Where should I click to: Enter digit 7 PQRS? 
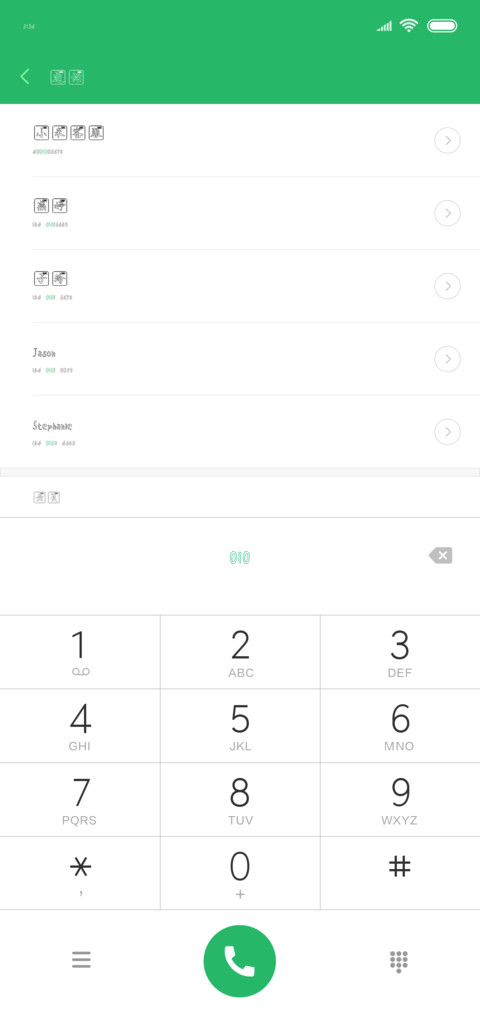[x=80, y=800]
